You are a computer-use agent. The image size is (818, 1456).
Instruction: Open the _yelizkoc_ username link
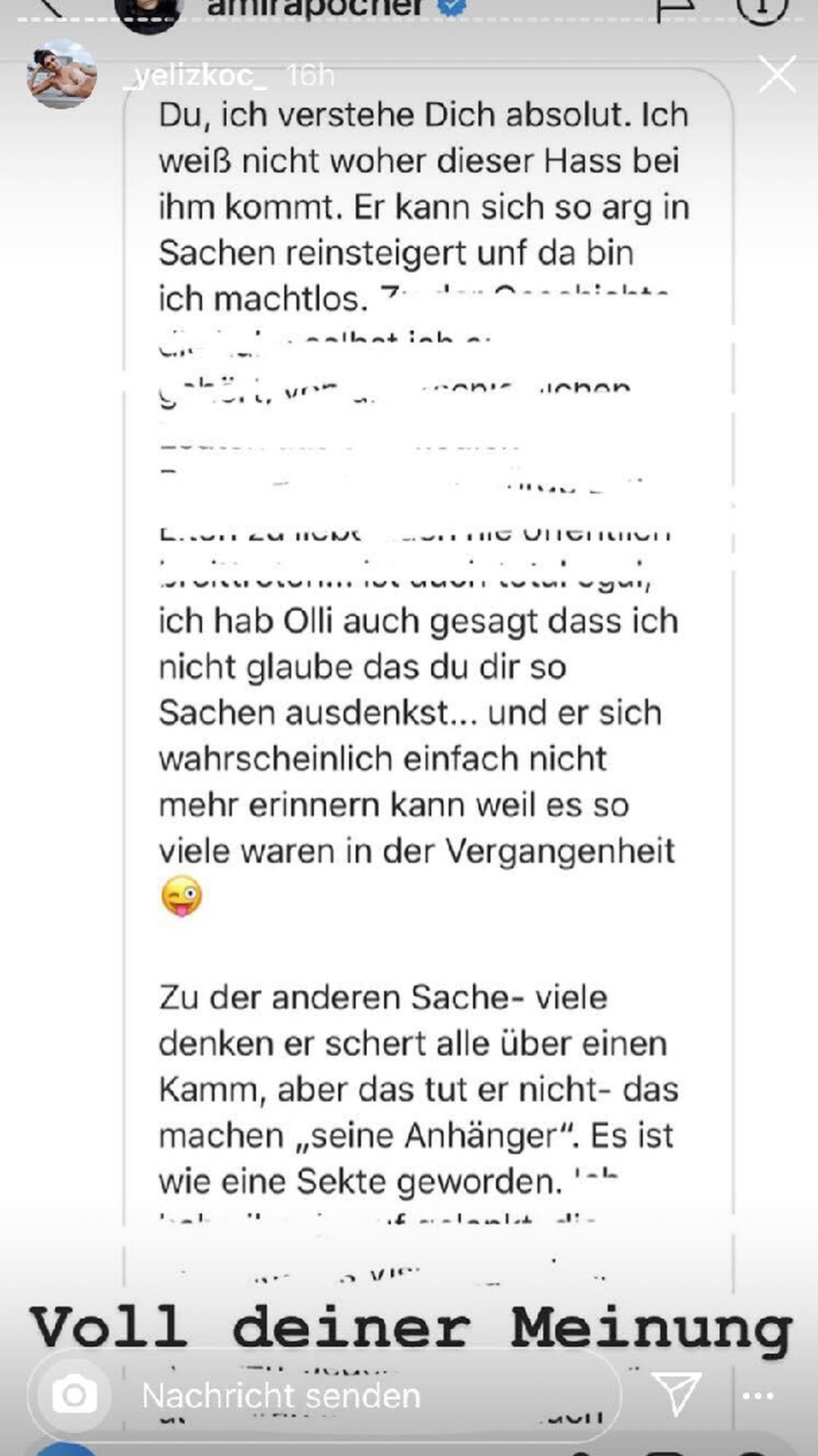point(196,75)
